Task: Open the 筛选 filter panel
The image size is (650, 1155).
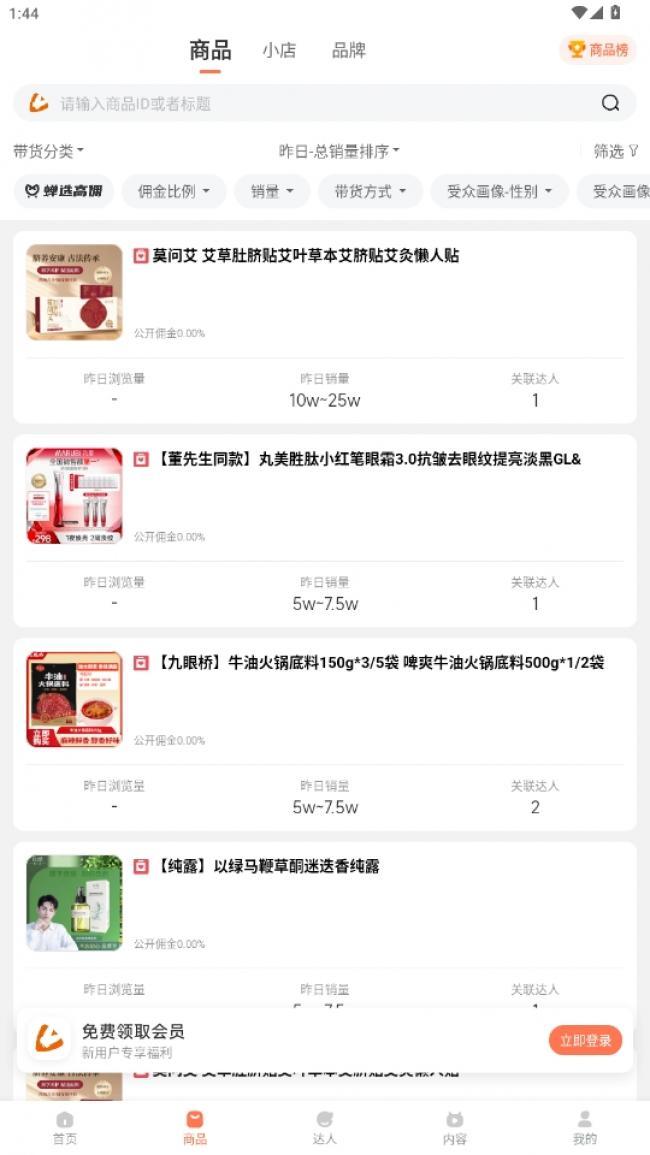Action: tap(614, 151)
